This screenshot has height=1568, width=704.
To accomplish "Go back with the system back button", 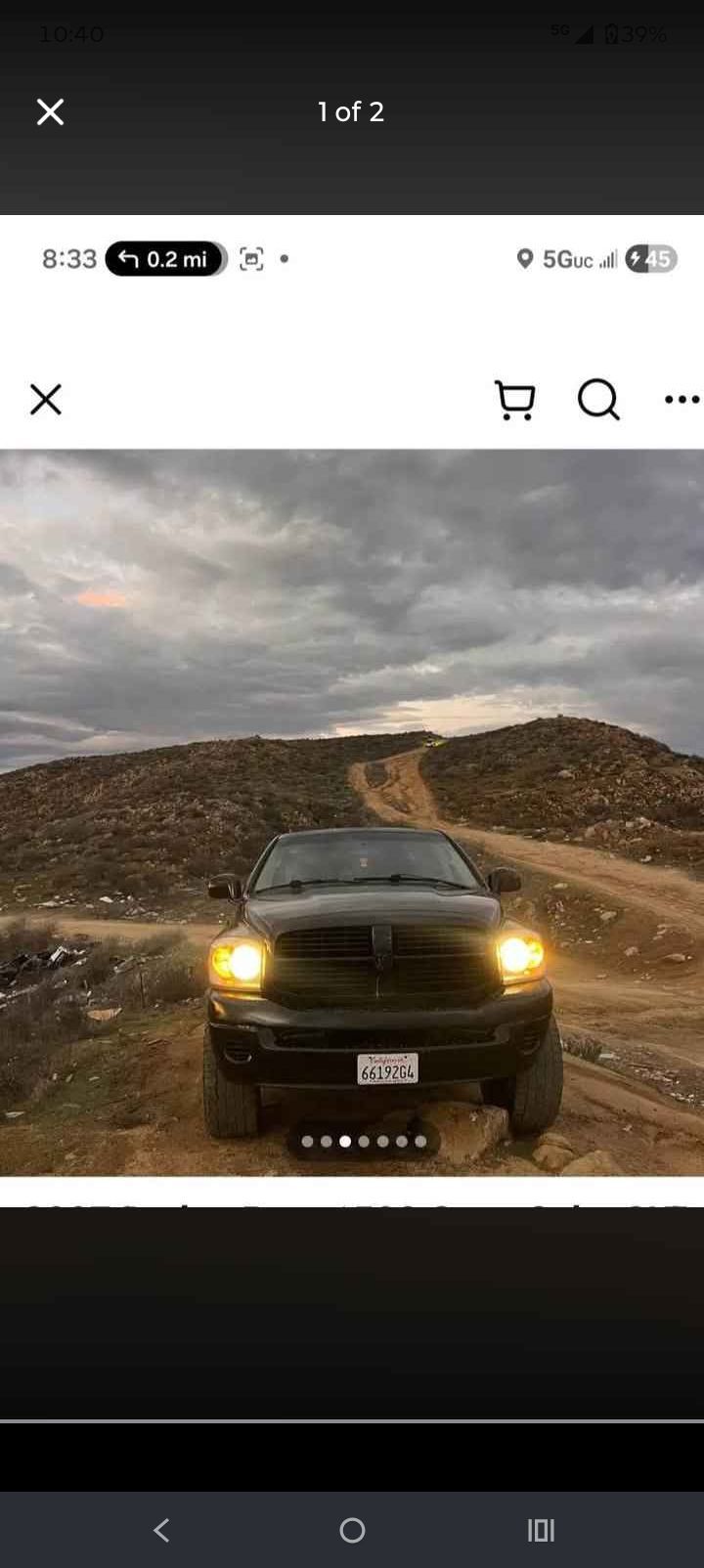I will 162,1530.
